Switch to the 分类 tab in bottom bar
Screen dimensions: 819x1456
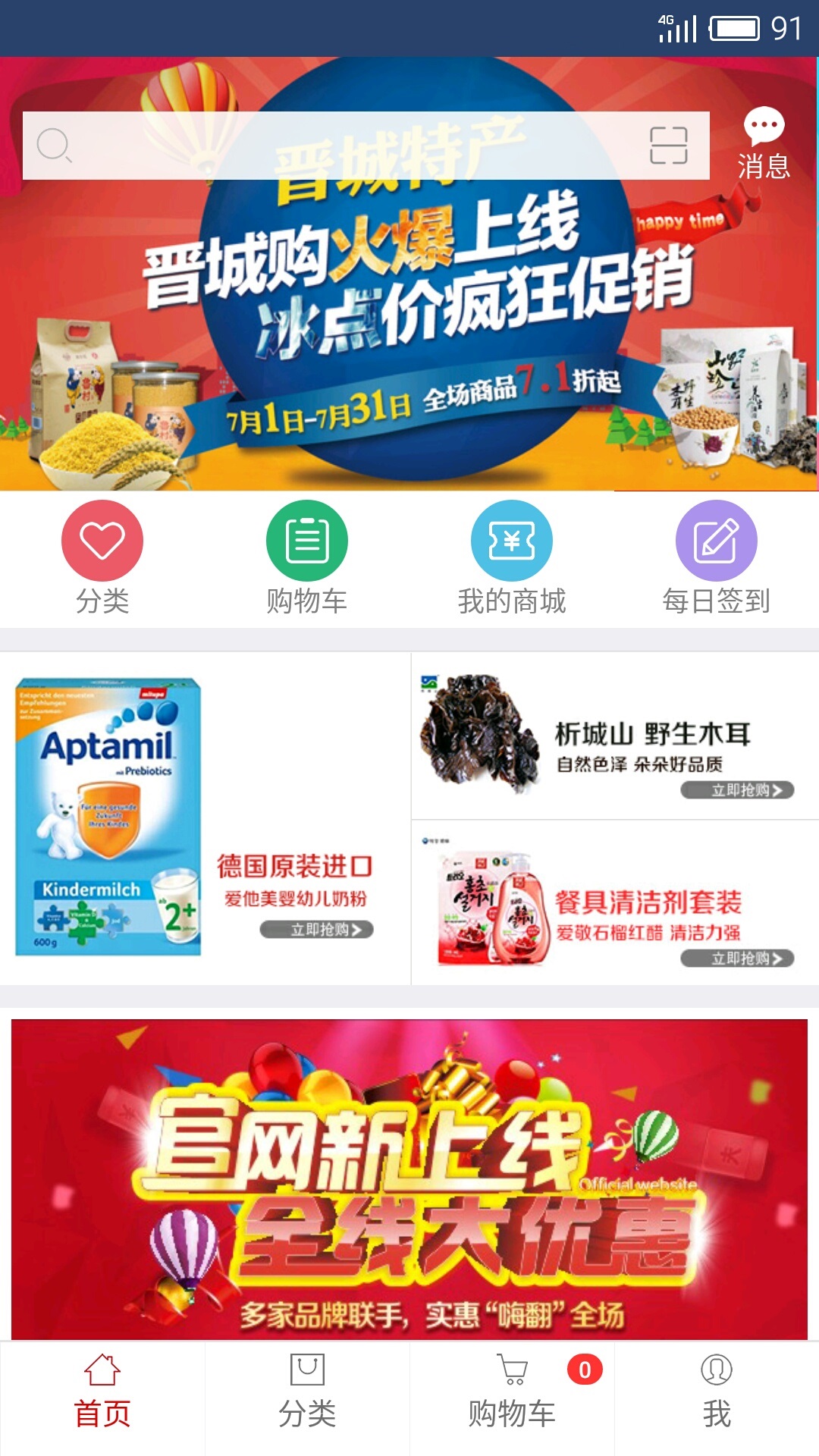[307, 1395]
